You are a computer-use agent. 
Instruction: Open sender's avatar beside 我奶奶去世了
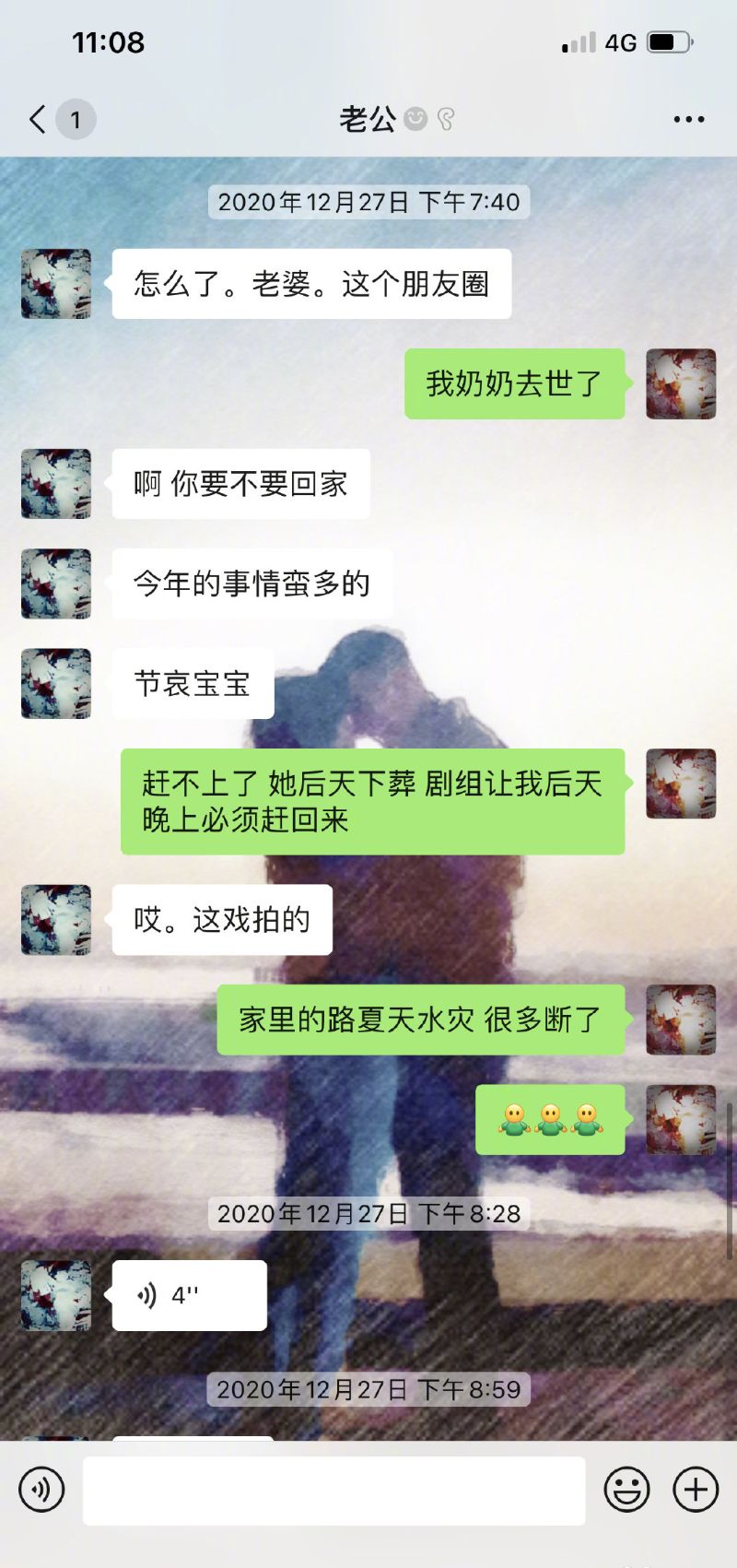681,384
